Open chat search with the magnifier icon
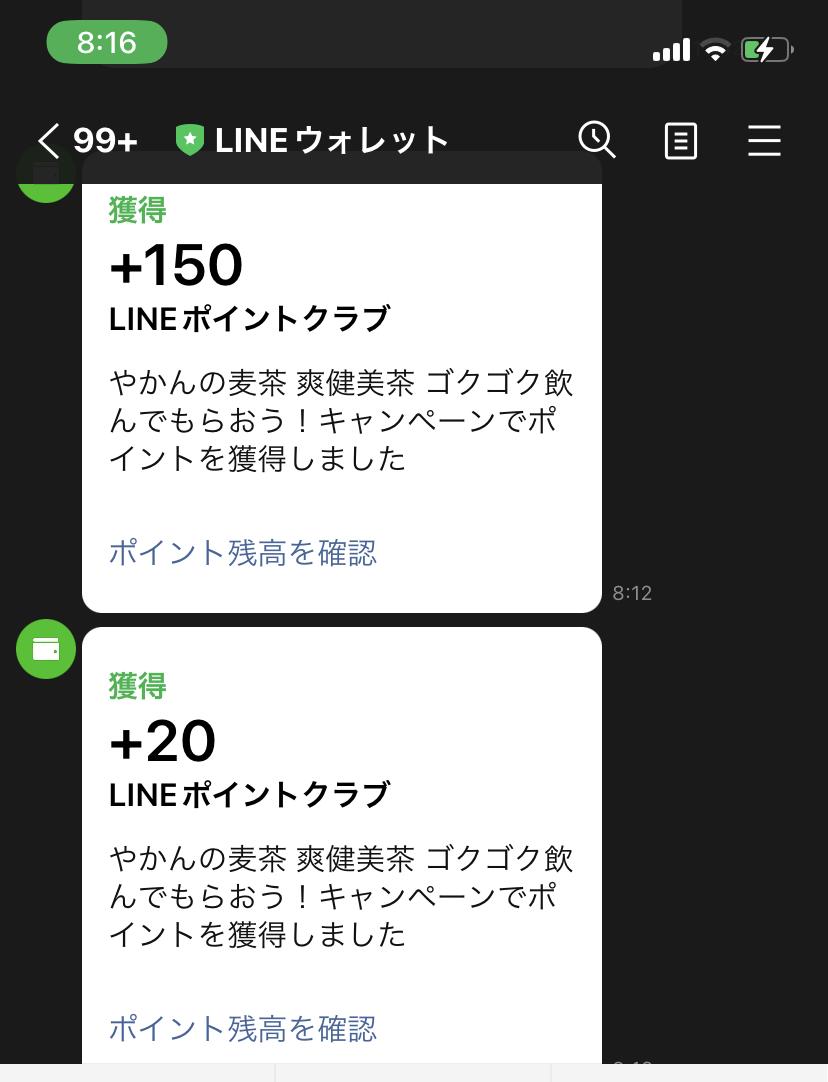 point(597,141)
